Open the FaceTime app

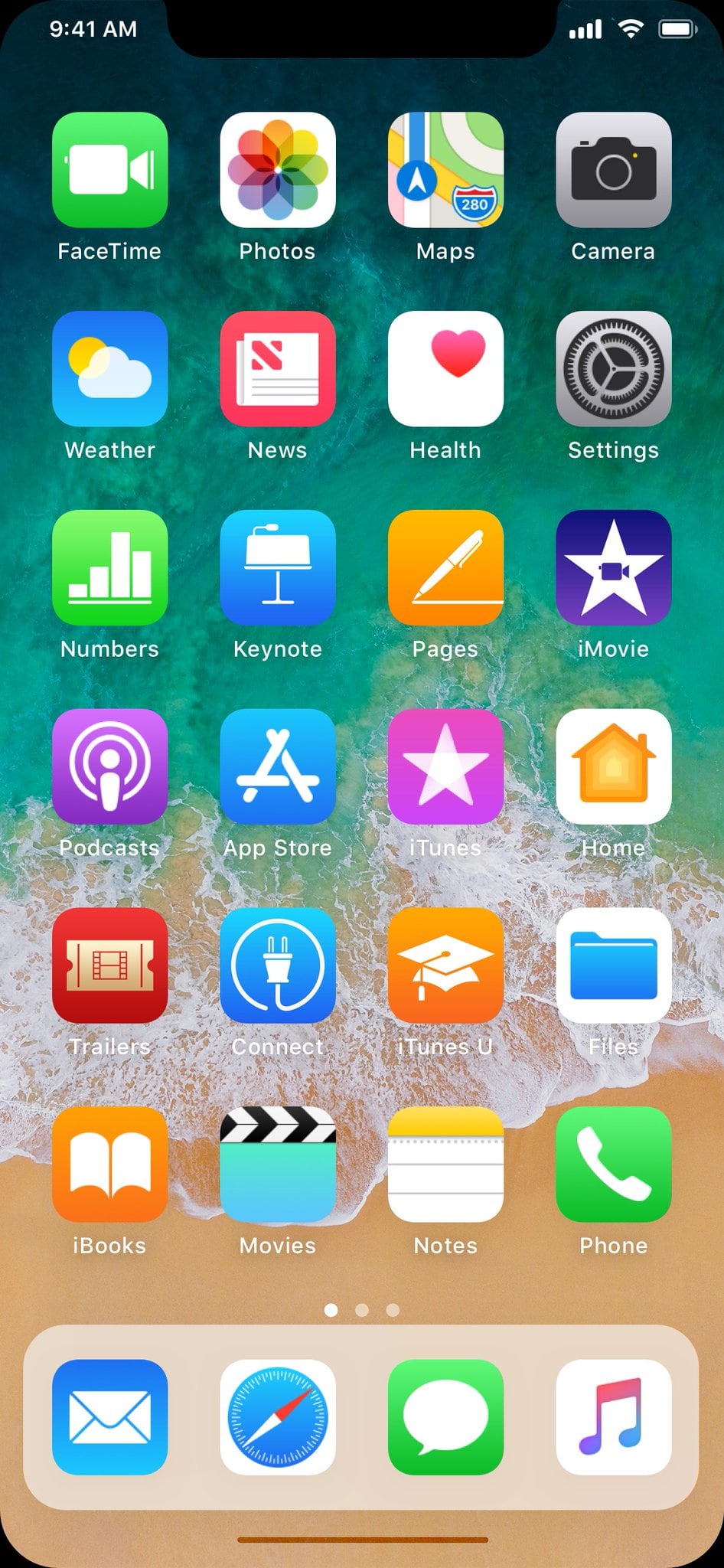tap(109, 170)
